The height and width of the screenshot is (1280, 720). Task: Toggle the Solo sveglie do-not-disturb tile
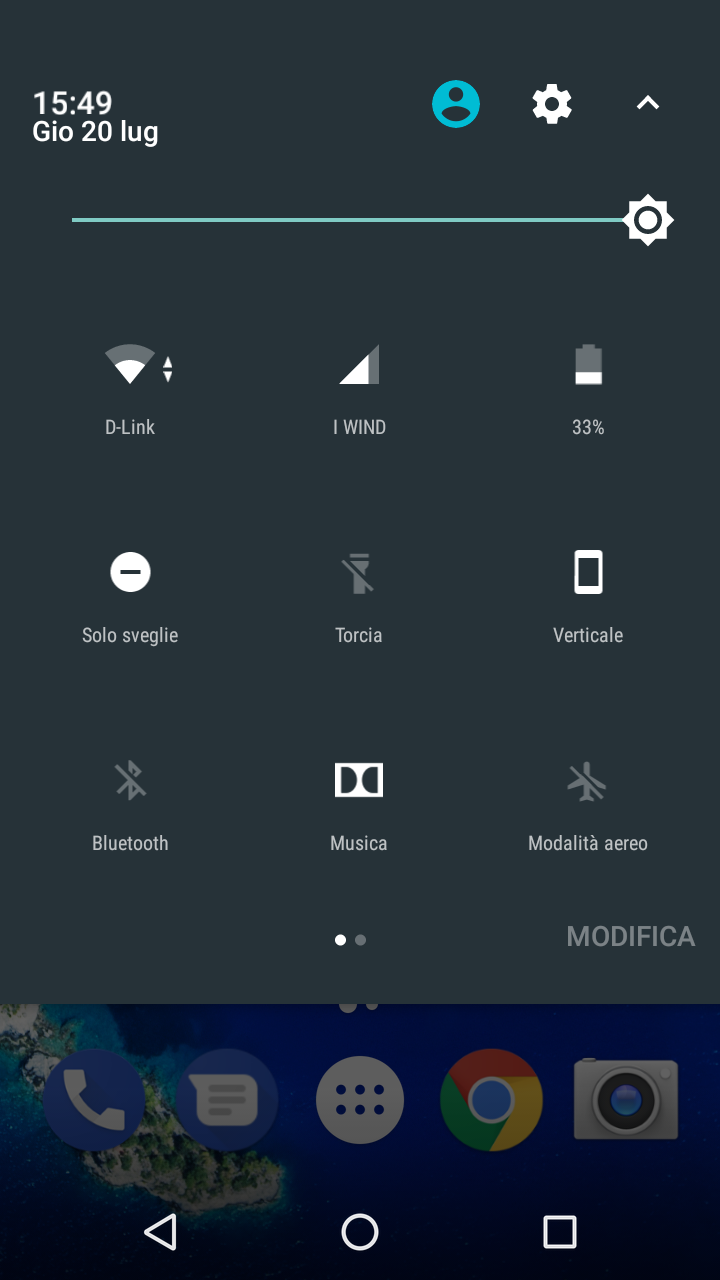point(130,595)
